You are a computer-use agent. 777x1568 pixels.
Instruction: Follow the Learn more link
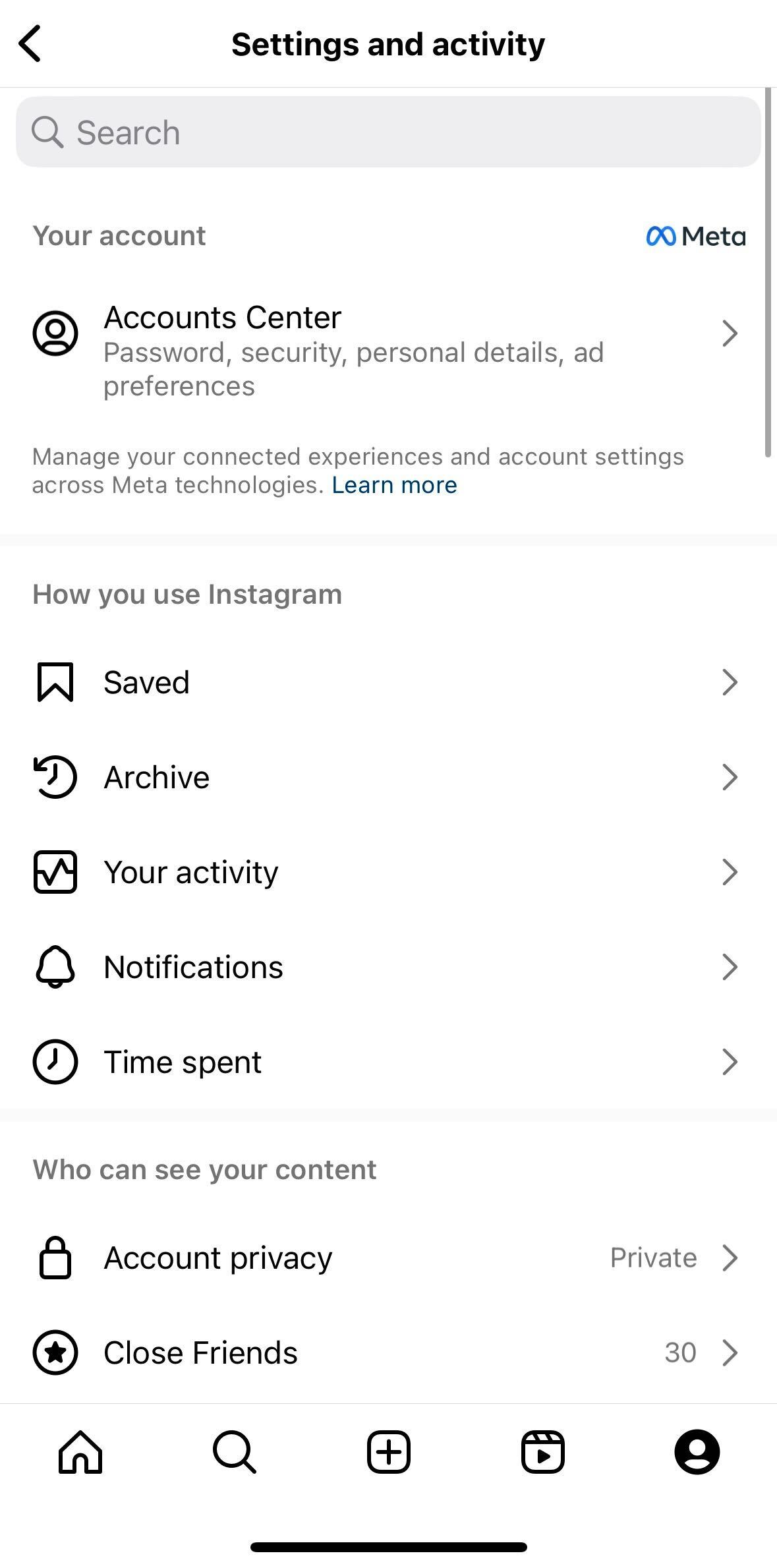(x=394, y=485)
